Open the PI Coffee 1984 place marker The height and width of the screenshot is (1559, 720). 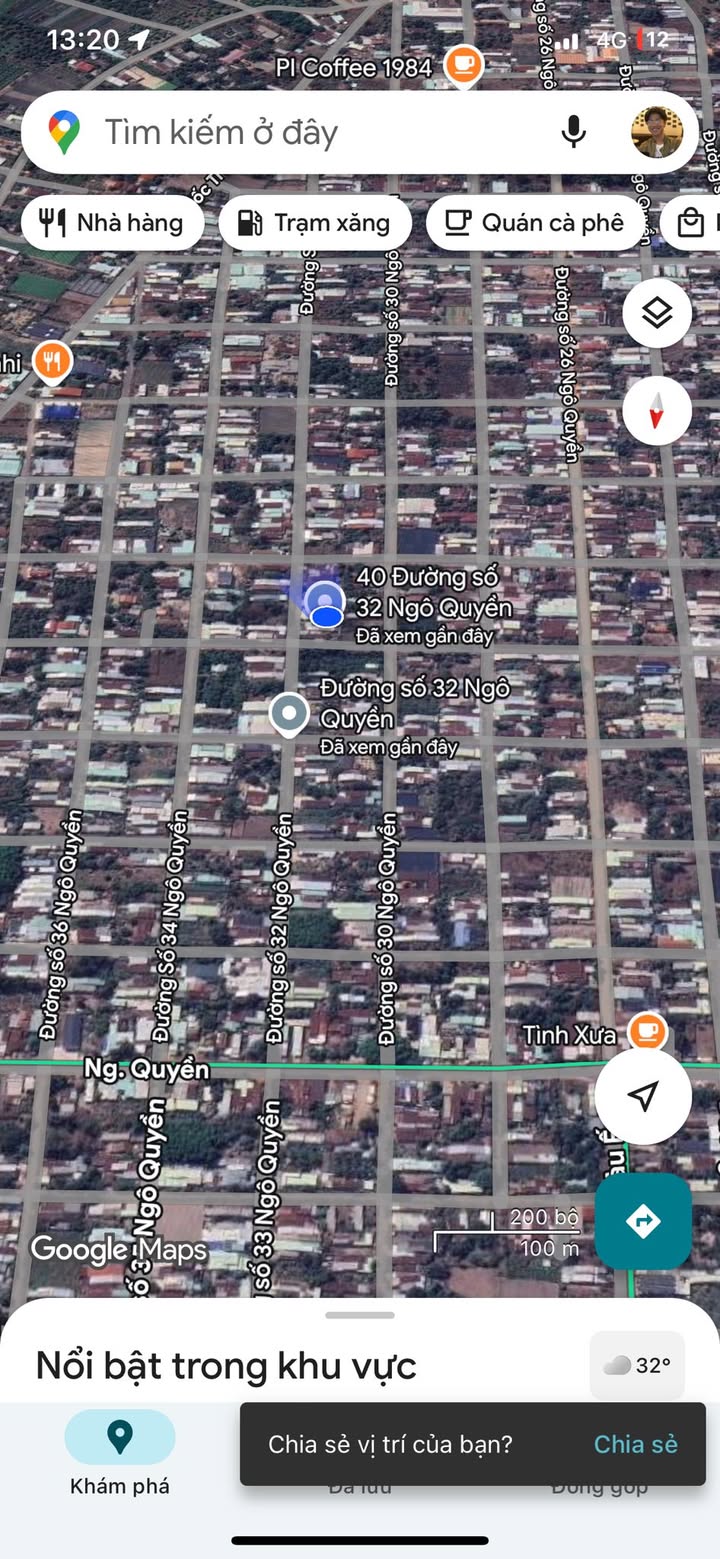462,66
